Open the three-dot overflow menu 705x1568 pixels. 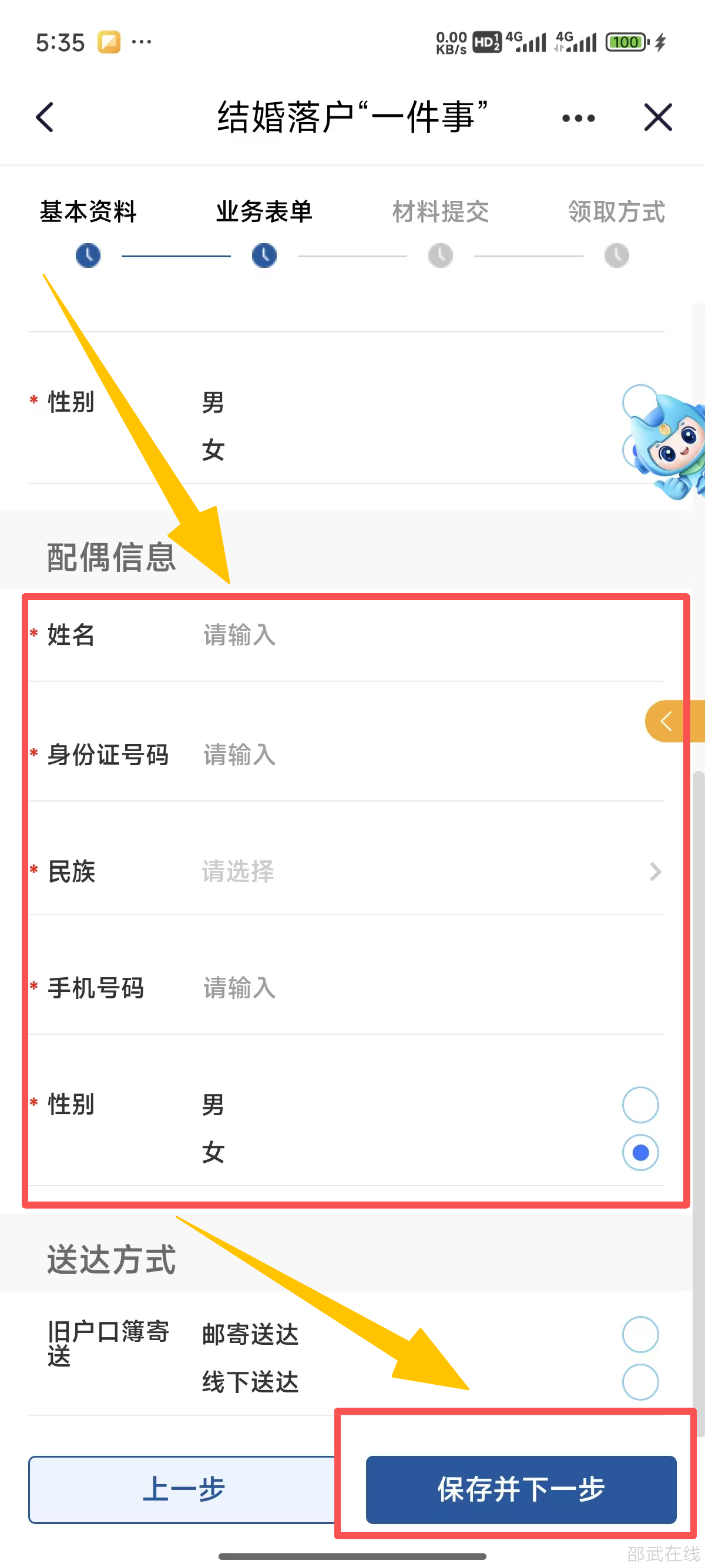(578, 117)
